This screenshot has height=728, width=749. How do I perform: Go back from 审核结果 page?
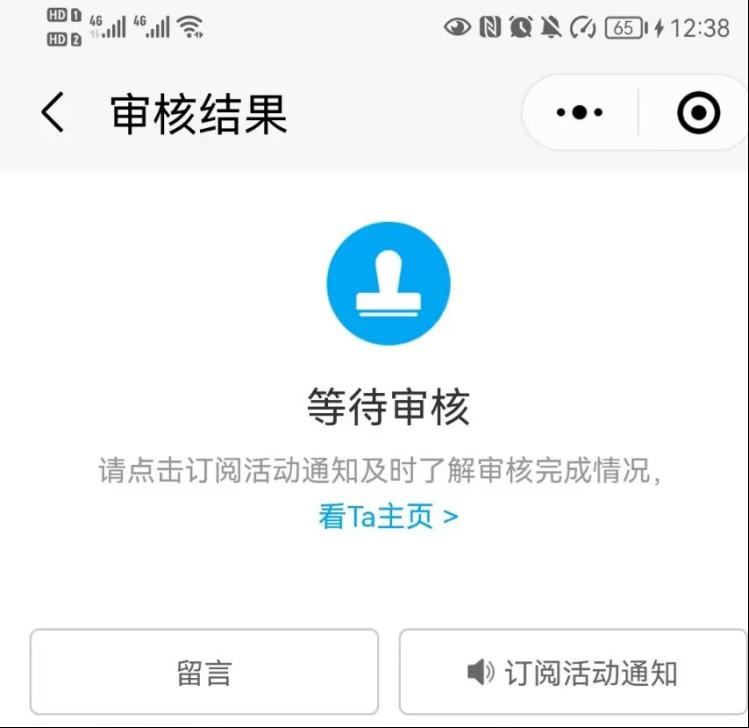tap(53, 114)
